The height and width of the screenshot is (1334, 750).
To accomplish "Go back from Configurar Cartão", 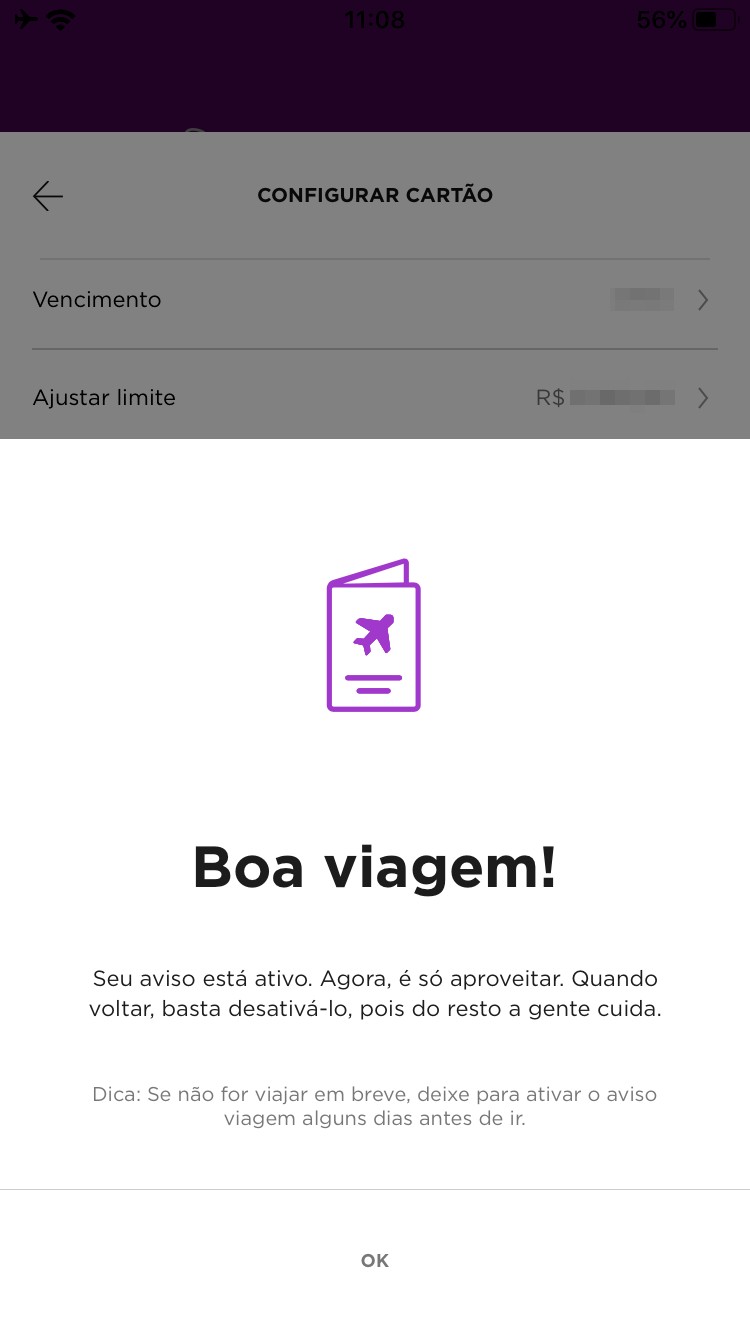I will [48, 196].
